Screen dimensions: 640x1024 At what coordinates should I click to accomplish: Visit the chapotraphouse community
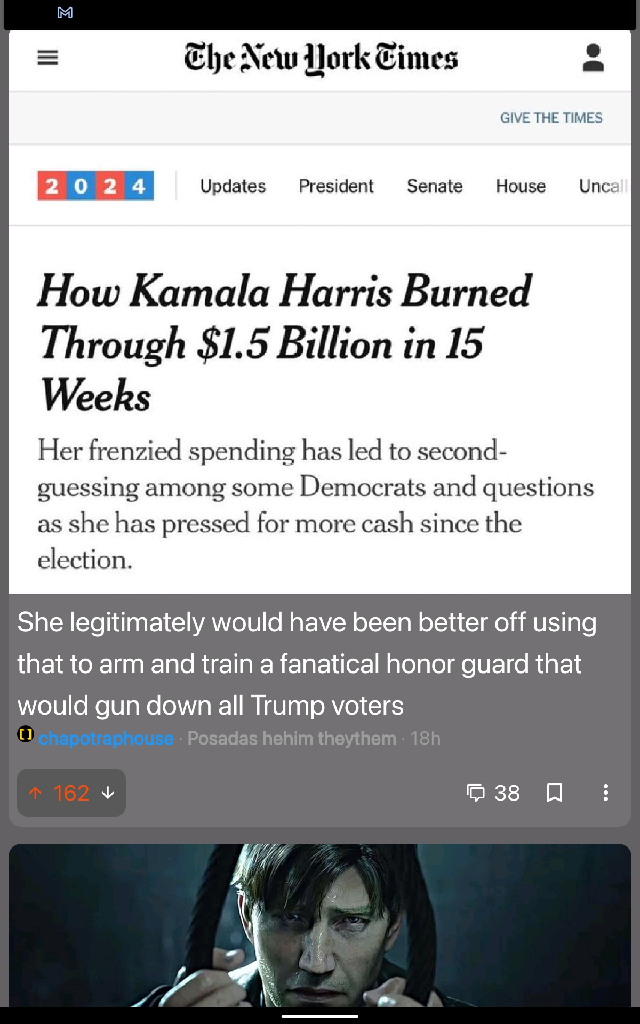[x=105, y=739]
